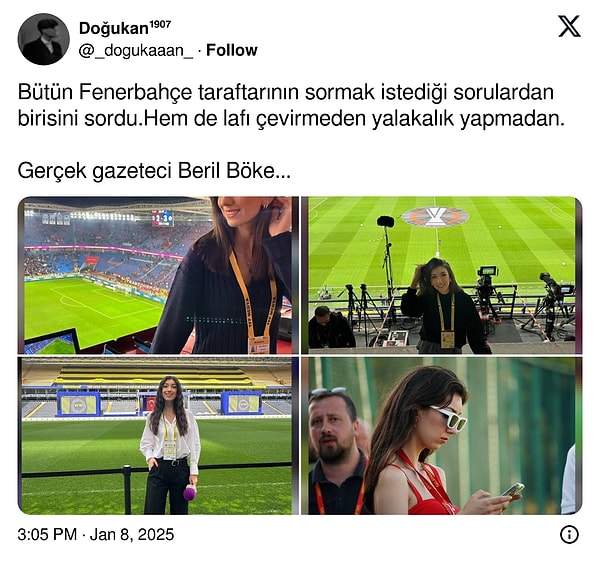Follow the @_dogukaaan_ account

(231, 50)
